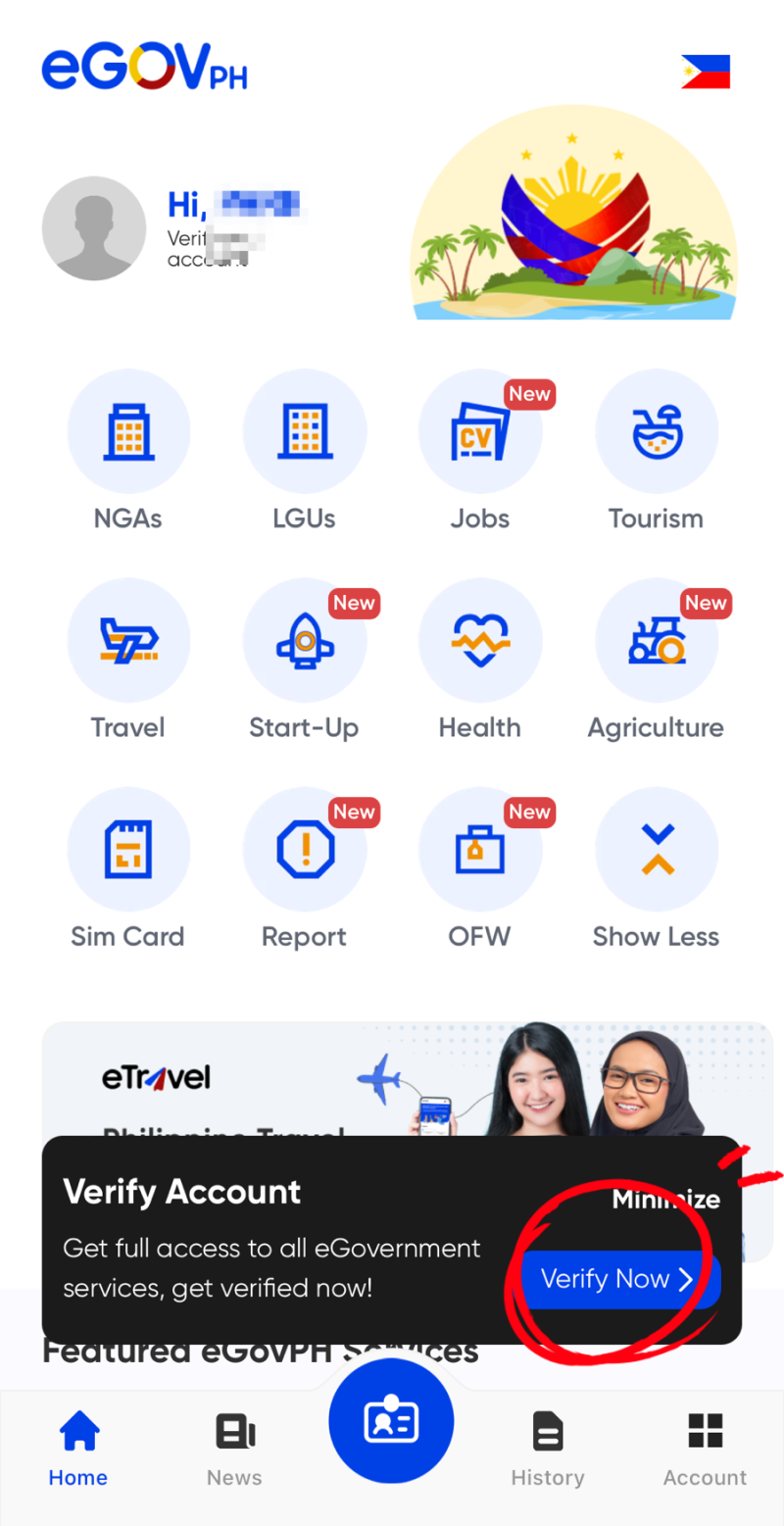Image resolution: width=784 pixels, height=1526 pixels.
Task: Tap the central digital ID scan icon
Action: click(x=391, y=1421)
